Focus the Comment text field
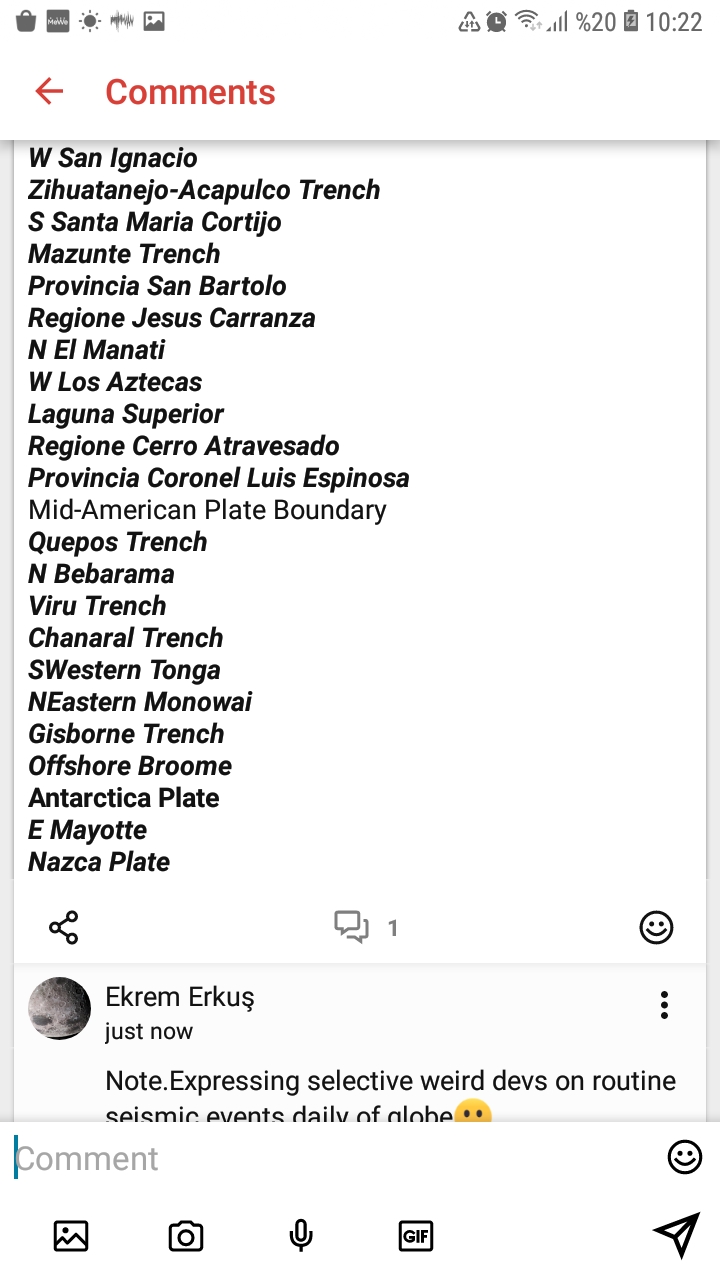This screenshot has height=1280, width=720. (335, 1158)
